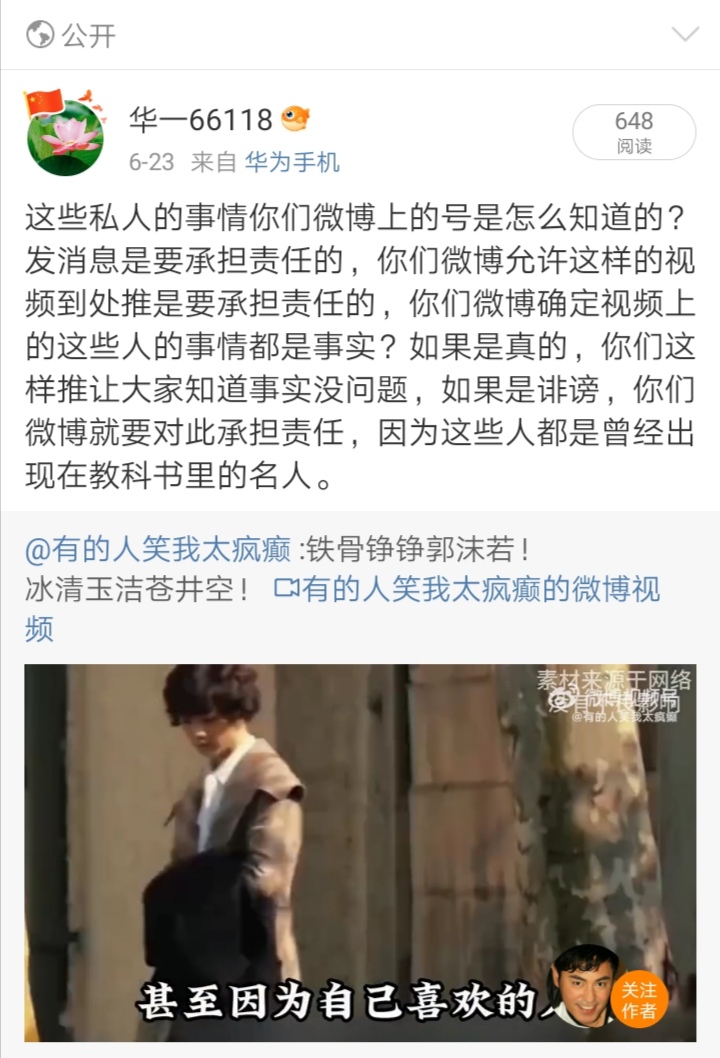Viewport: 720px width, 1058px height.
Task: Tap the username 华一66118
Action: 200,121
